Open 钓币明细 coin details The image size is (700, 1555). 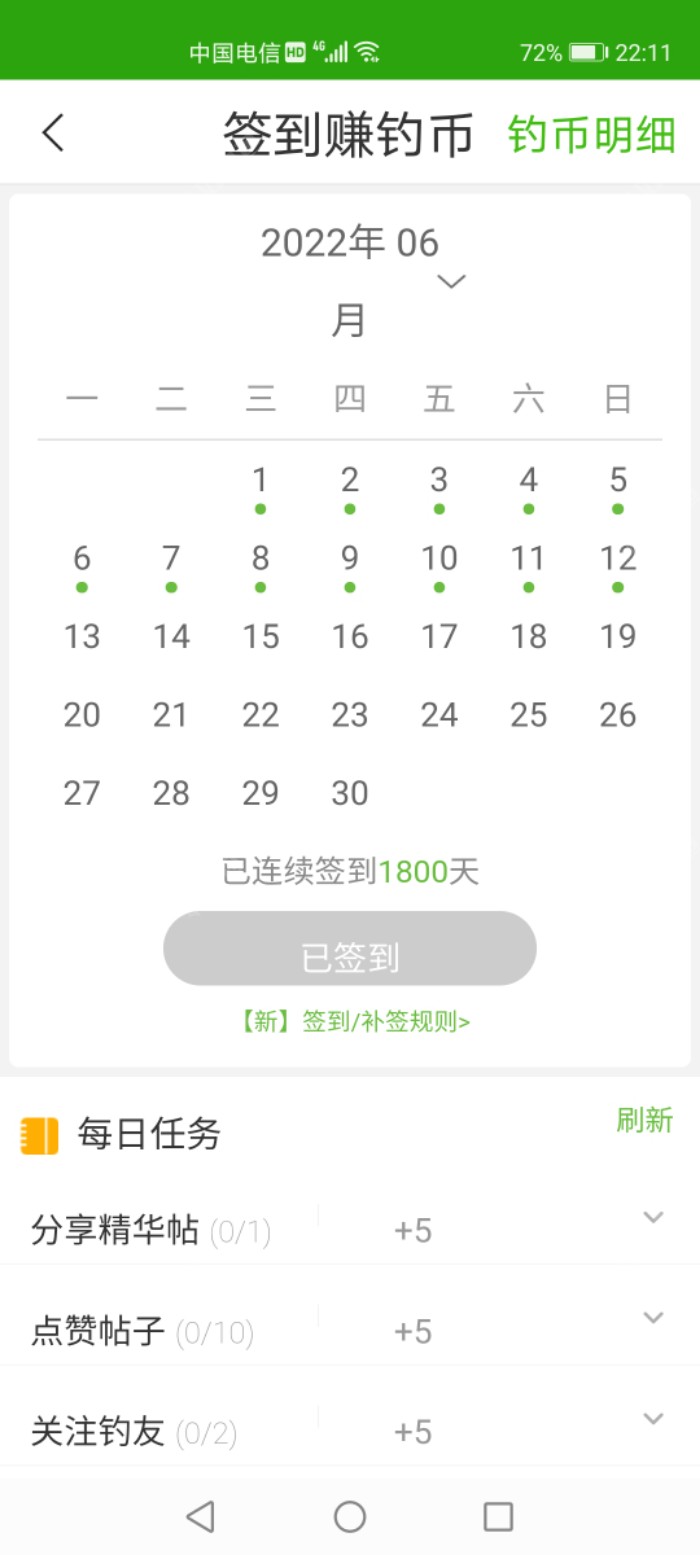click(x=591, y=135)
